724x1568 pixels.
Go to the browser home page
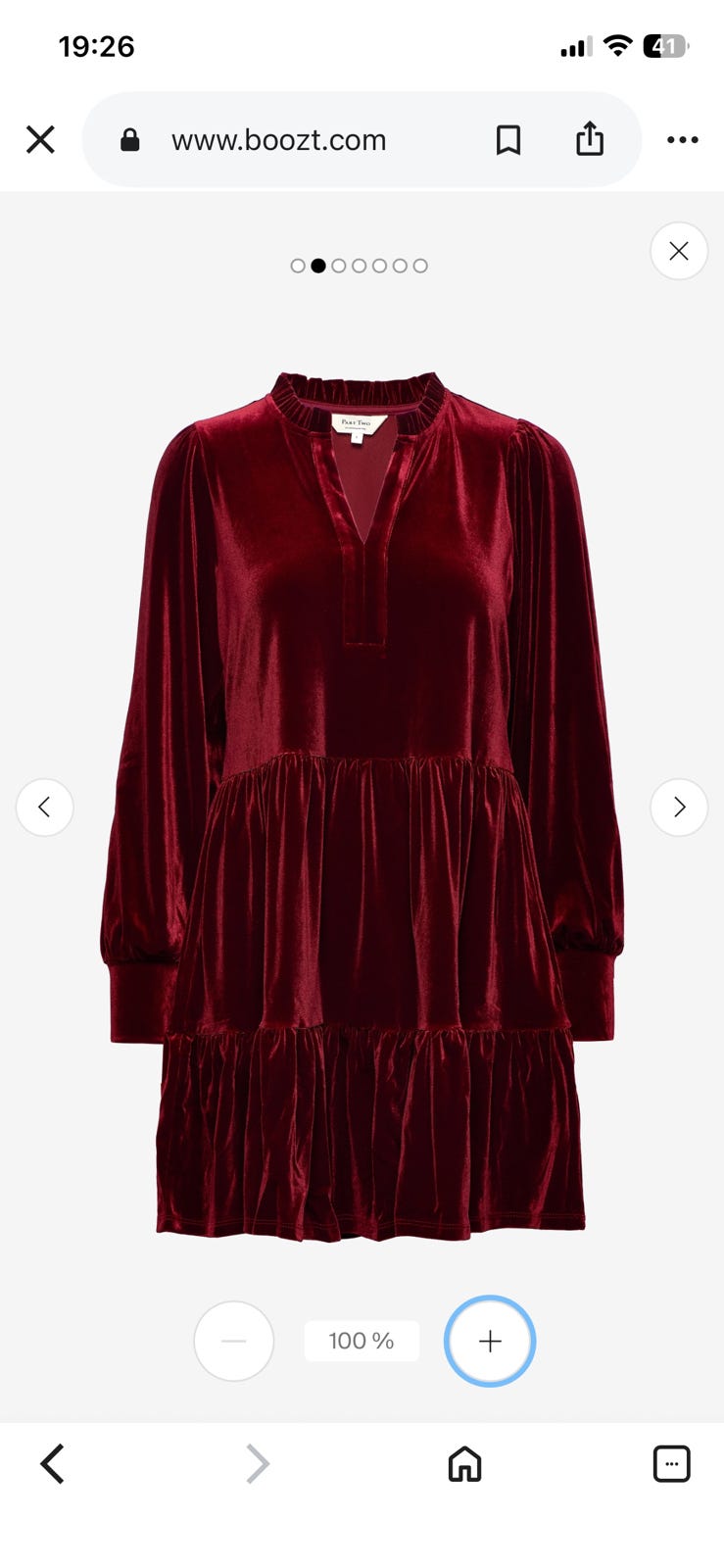click(464, 1464)
